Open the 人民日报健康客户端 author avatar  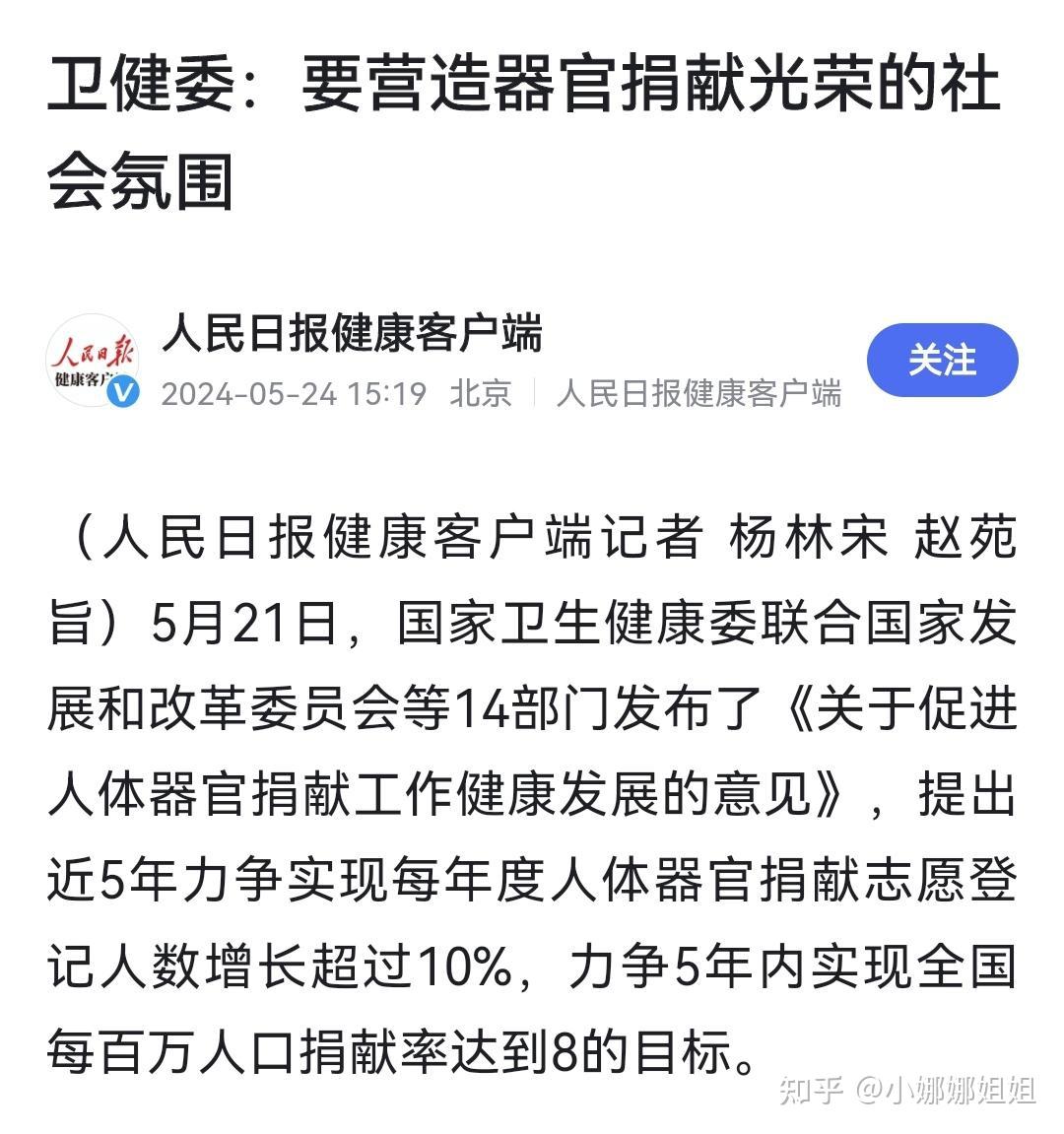pos(93,361)
